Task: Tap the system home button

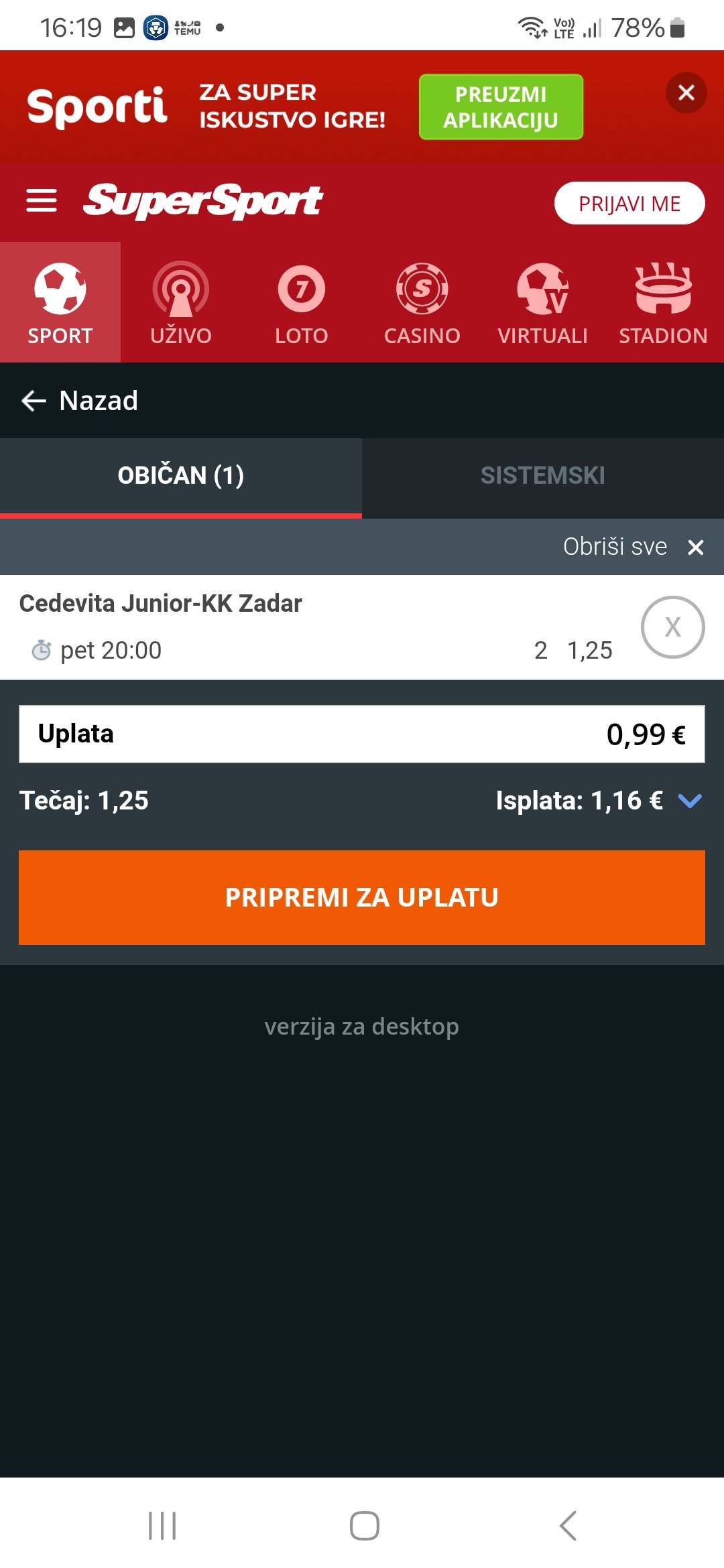Action: [364, 1526]
